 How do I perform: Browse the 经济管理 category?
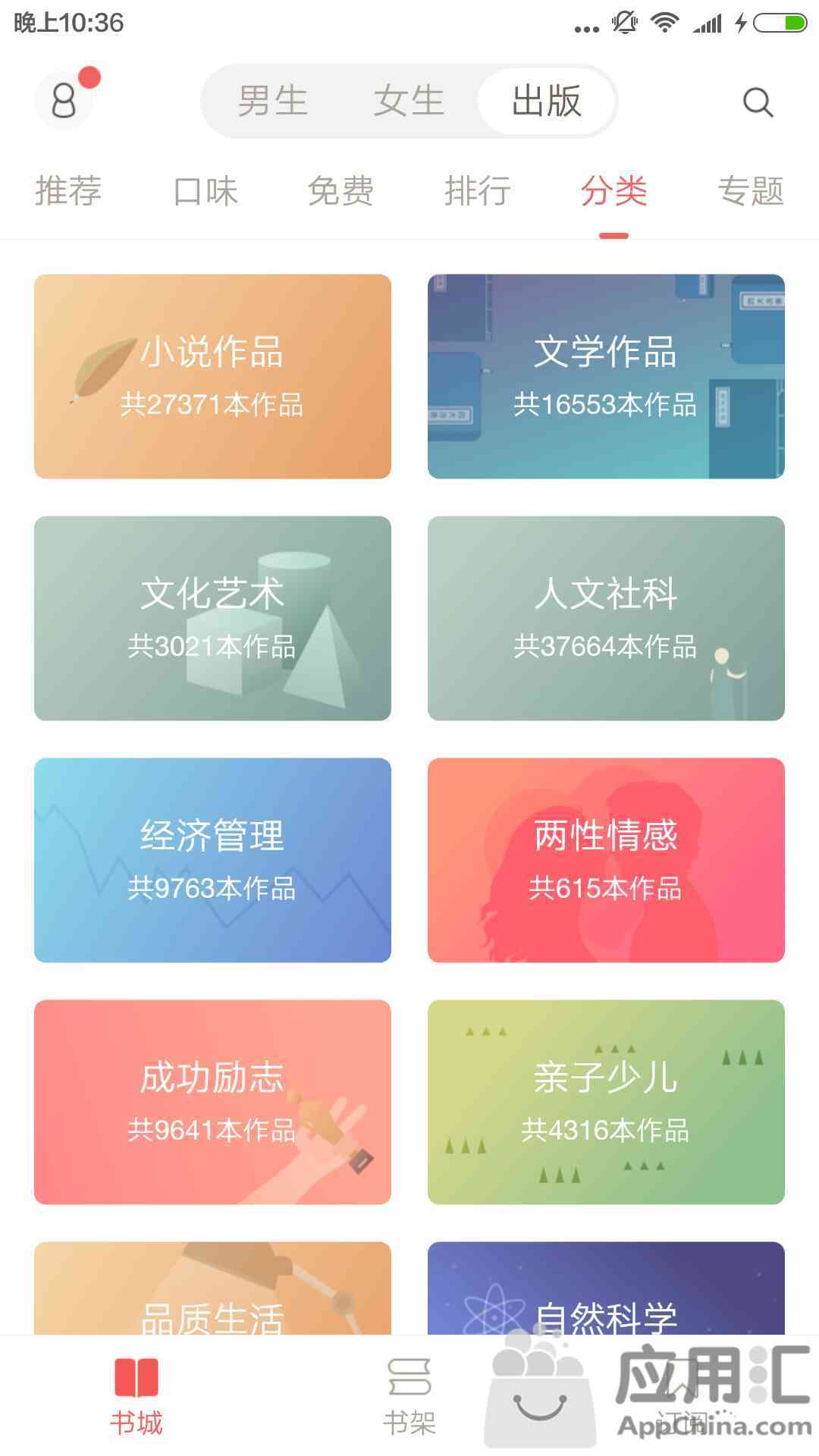(x=212, y=860)
